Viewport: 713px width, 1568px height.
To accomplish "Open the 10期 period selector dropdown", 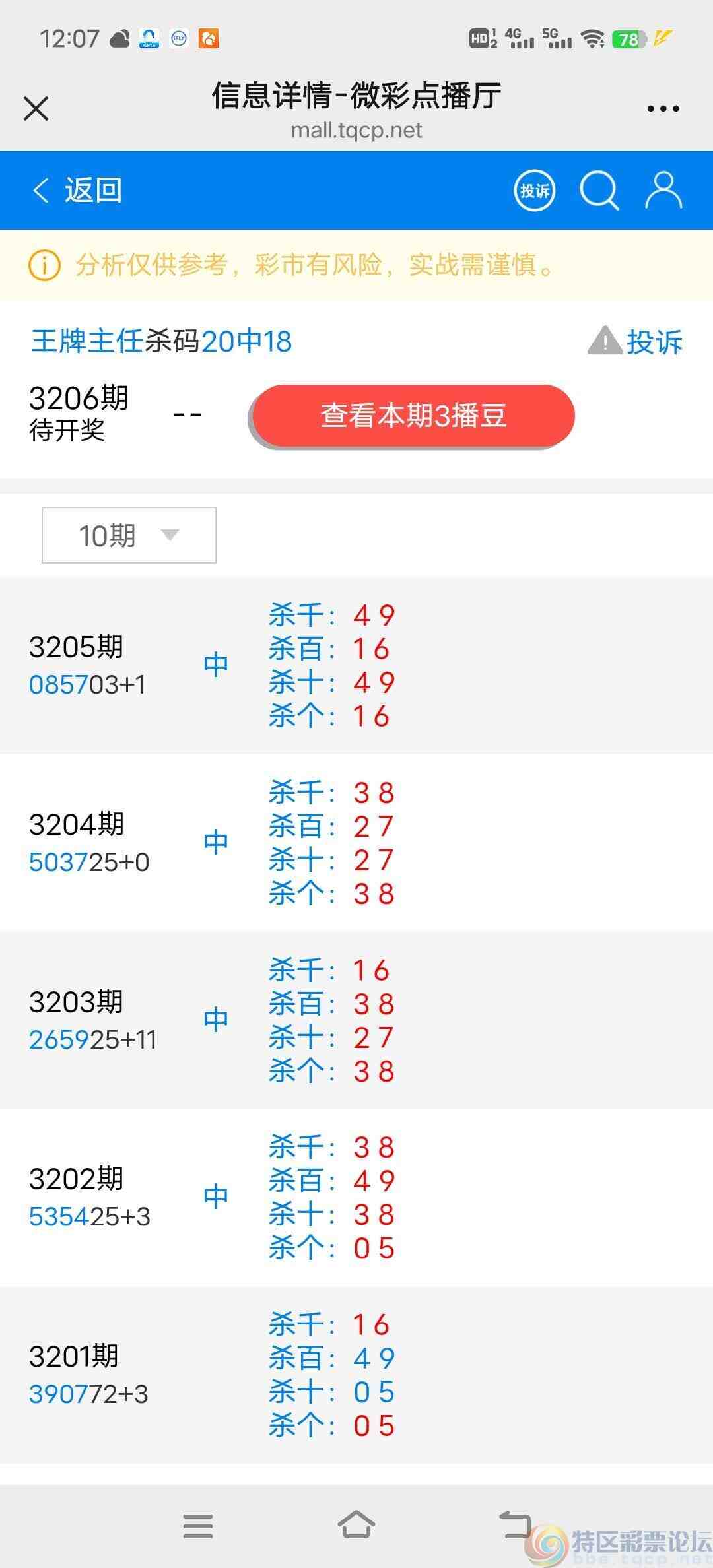I will (129, 535).
